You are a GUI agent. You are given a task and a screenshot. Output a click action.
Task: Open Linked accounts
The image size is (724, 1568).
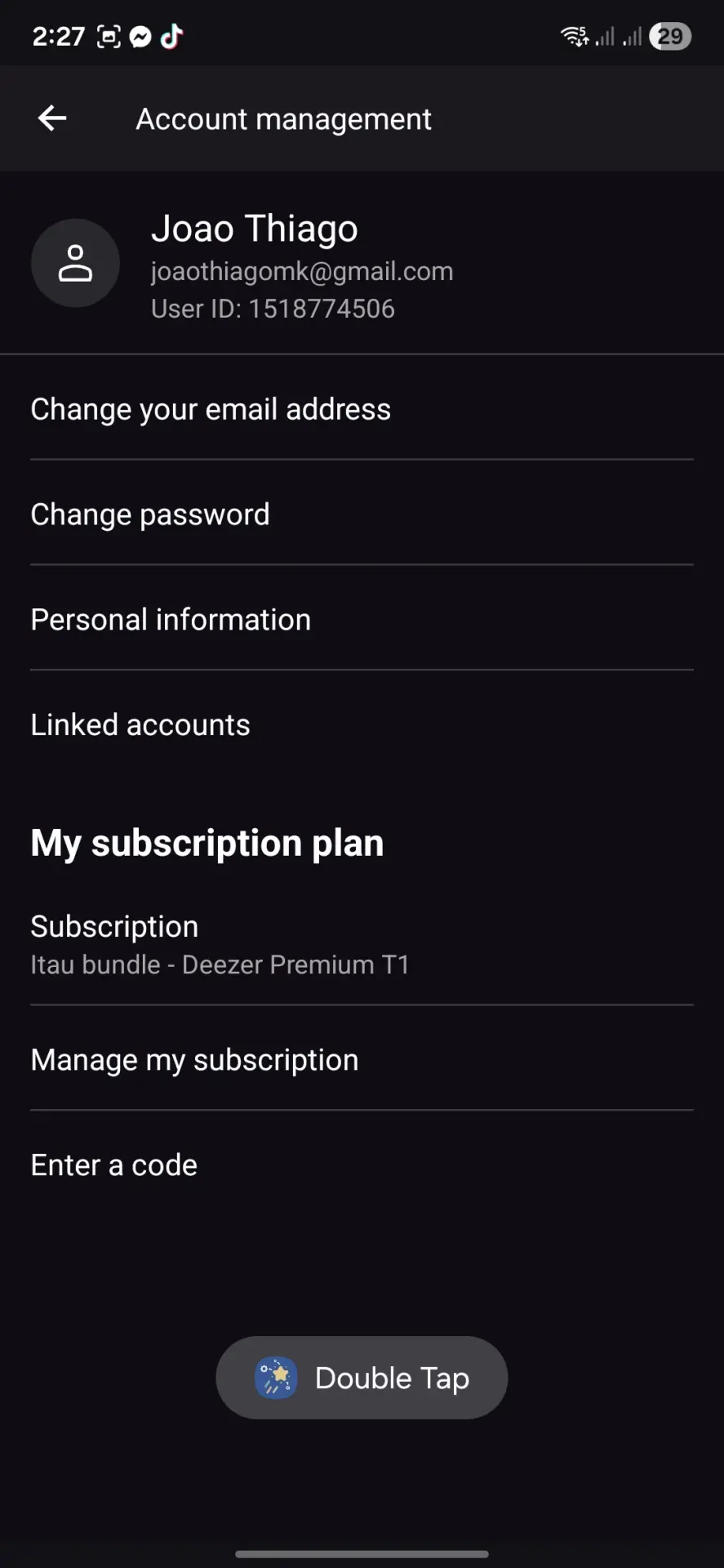point(362,724)
